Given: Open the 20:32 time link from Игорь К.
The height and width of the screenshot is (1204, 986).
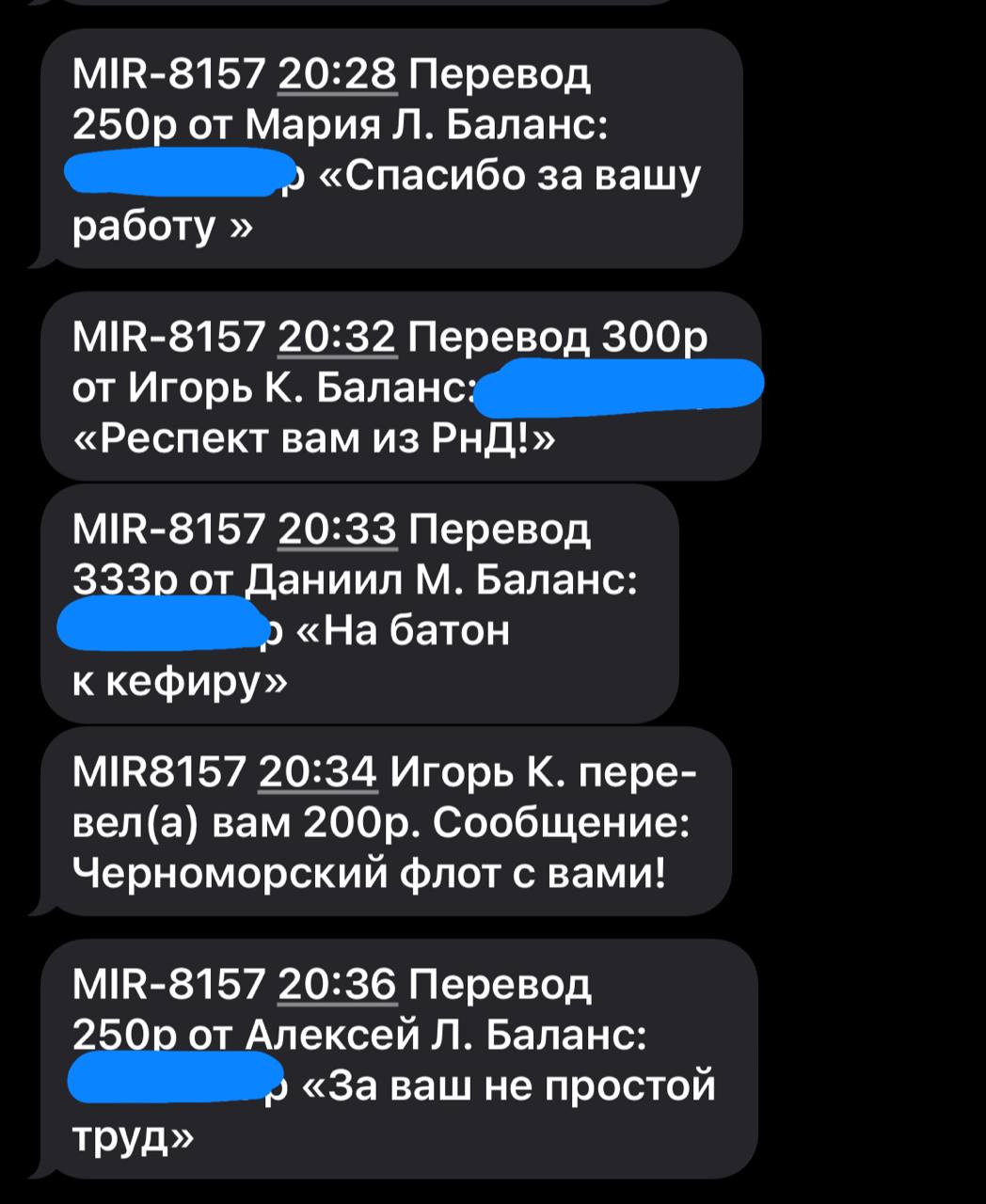Looking at the screenshot, I should 338,338.
